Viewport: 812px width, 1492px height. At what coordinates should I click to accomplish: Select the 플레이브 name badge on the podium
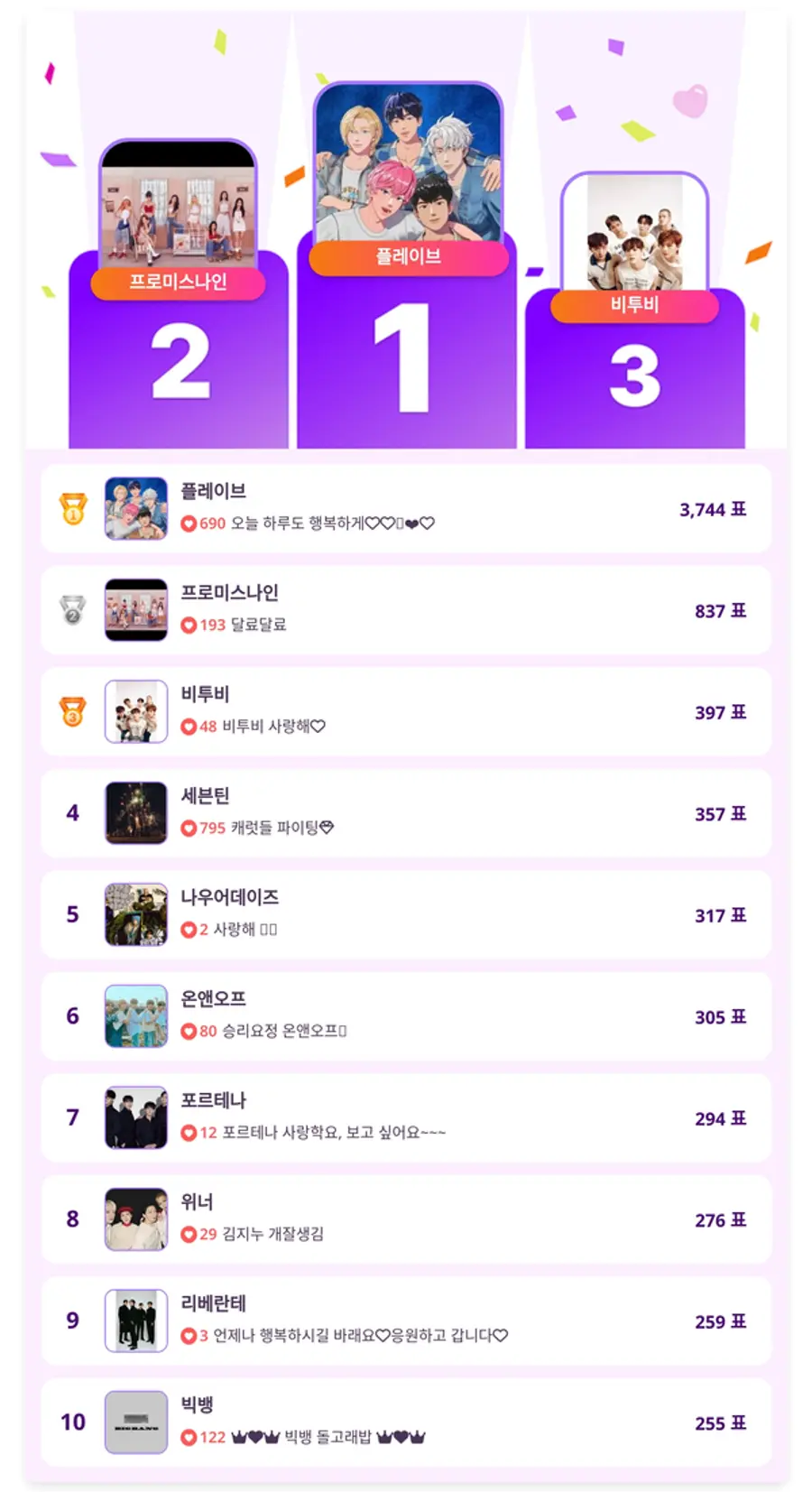coord(408,259)
